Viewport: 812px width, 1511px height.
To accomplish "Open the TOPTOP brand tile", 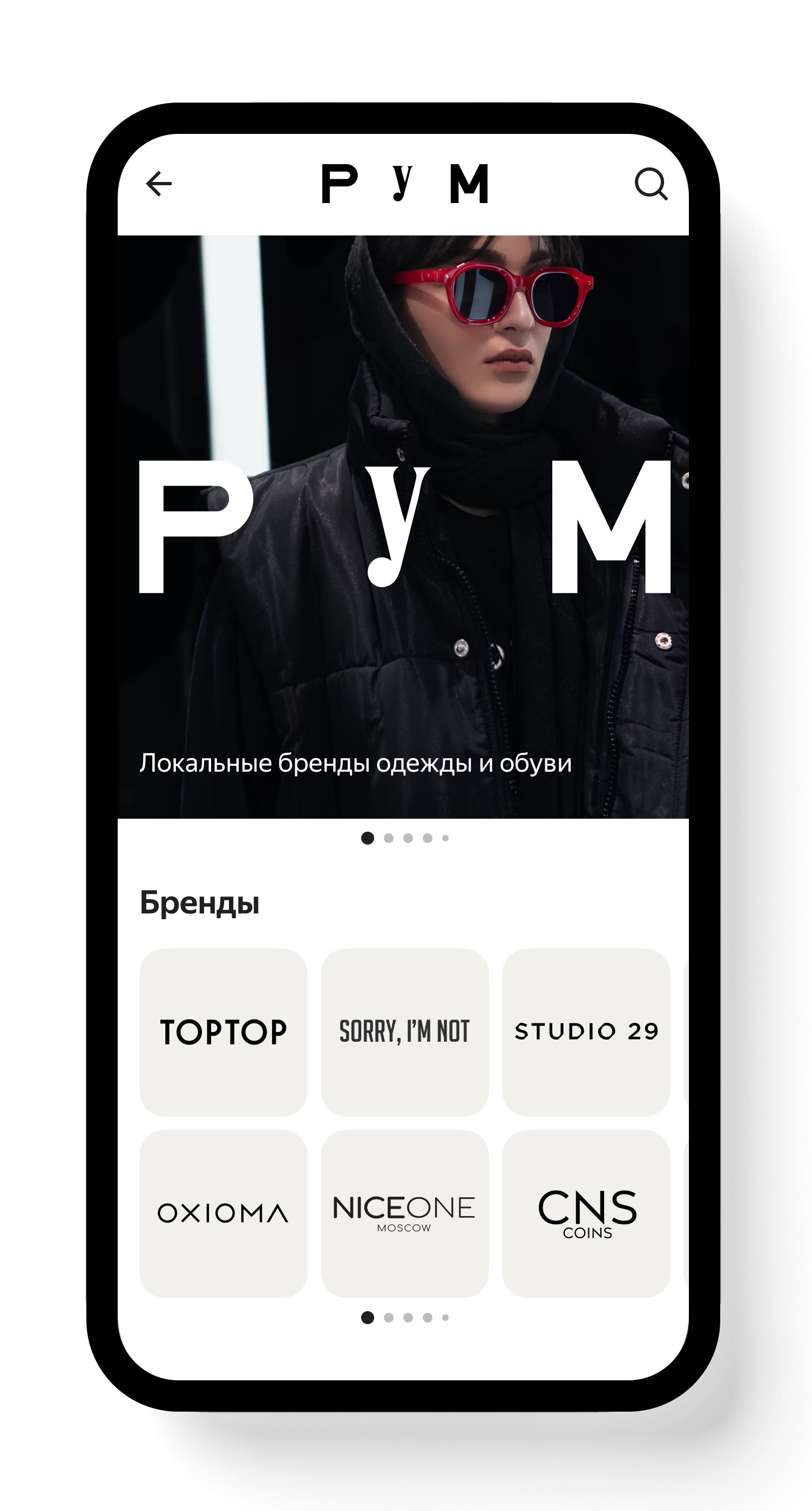I will pyautogui.click(x=224, y=1032).
